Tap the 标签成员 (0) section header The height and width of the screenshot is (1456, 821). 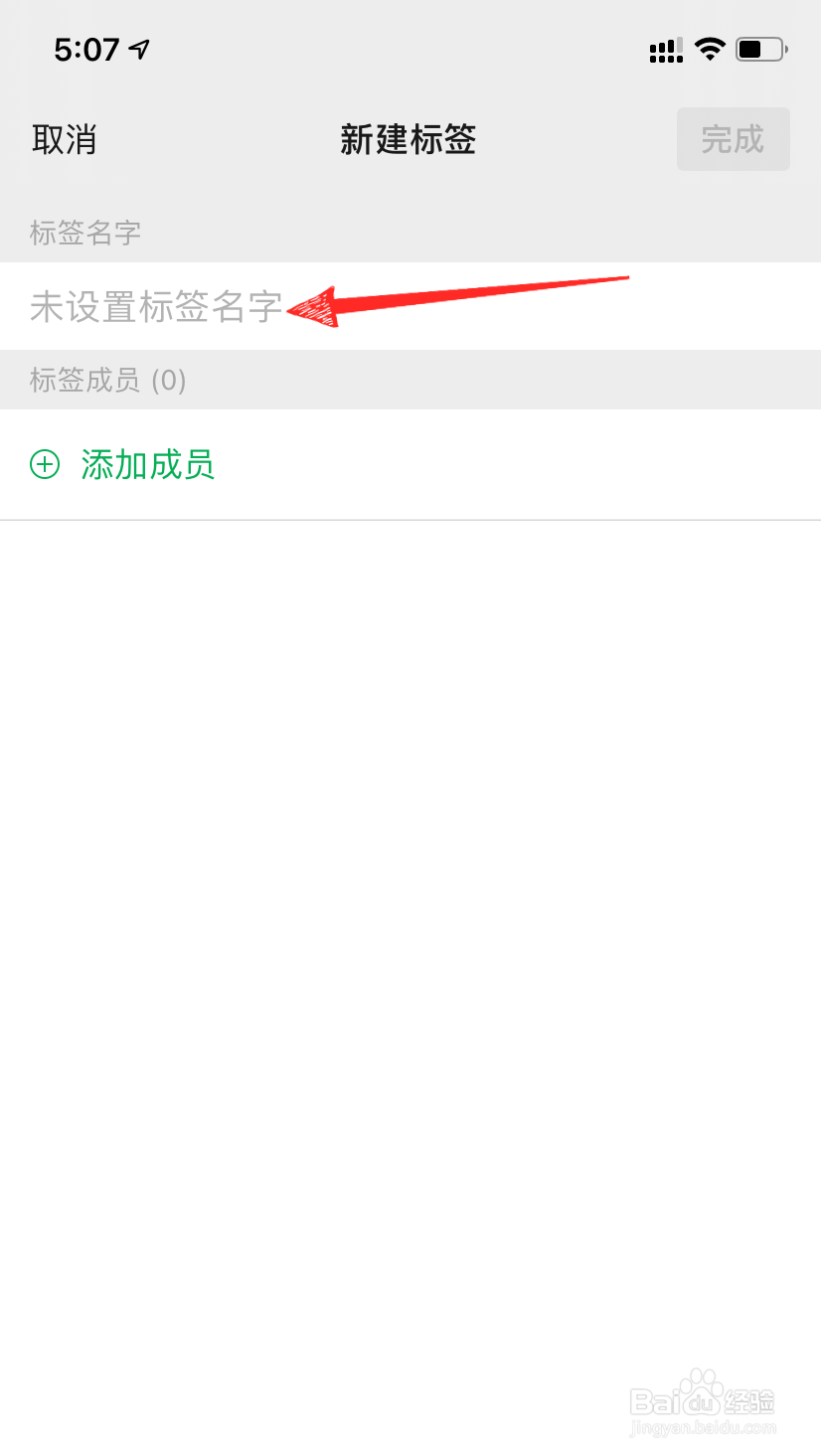(106, 380)
